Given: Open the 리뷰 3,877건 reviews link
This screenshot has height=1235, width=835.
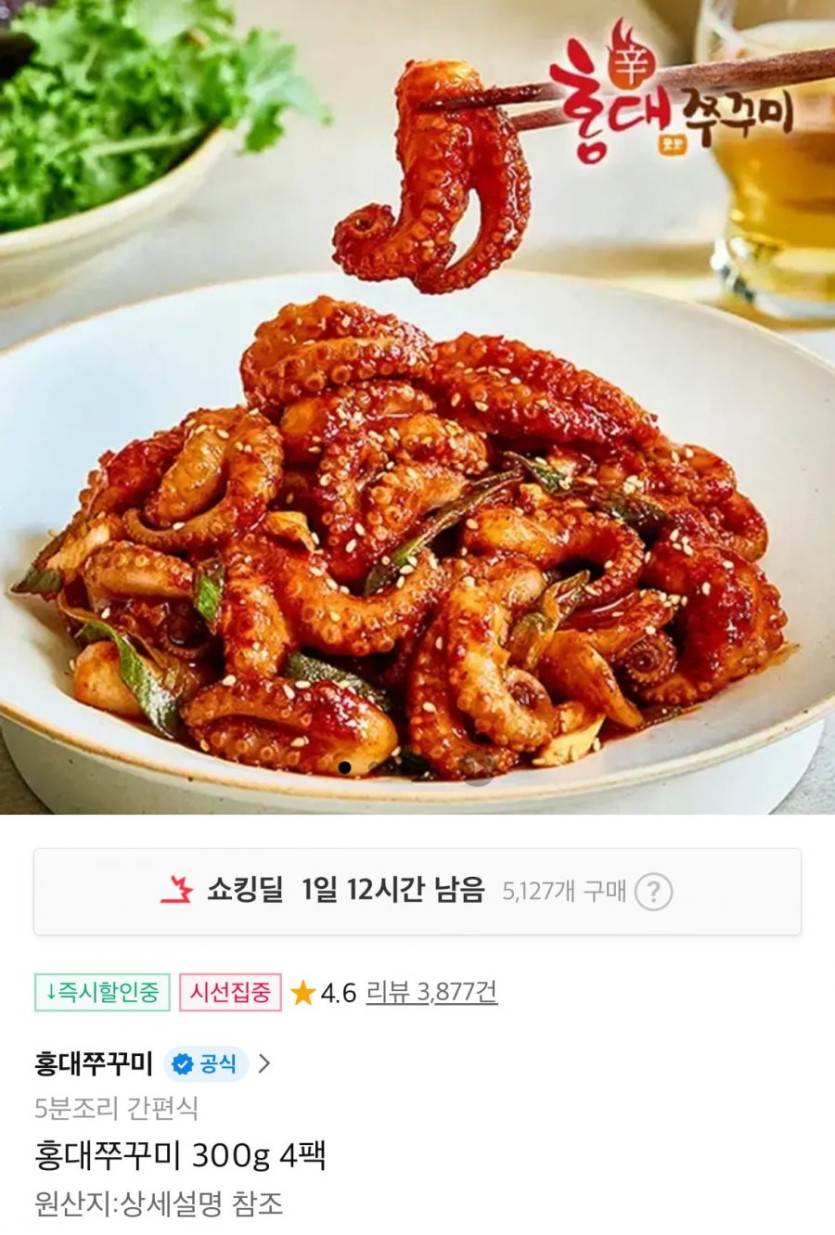Looking at the screenshot, I should [432, 992].
